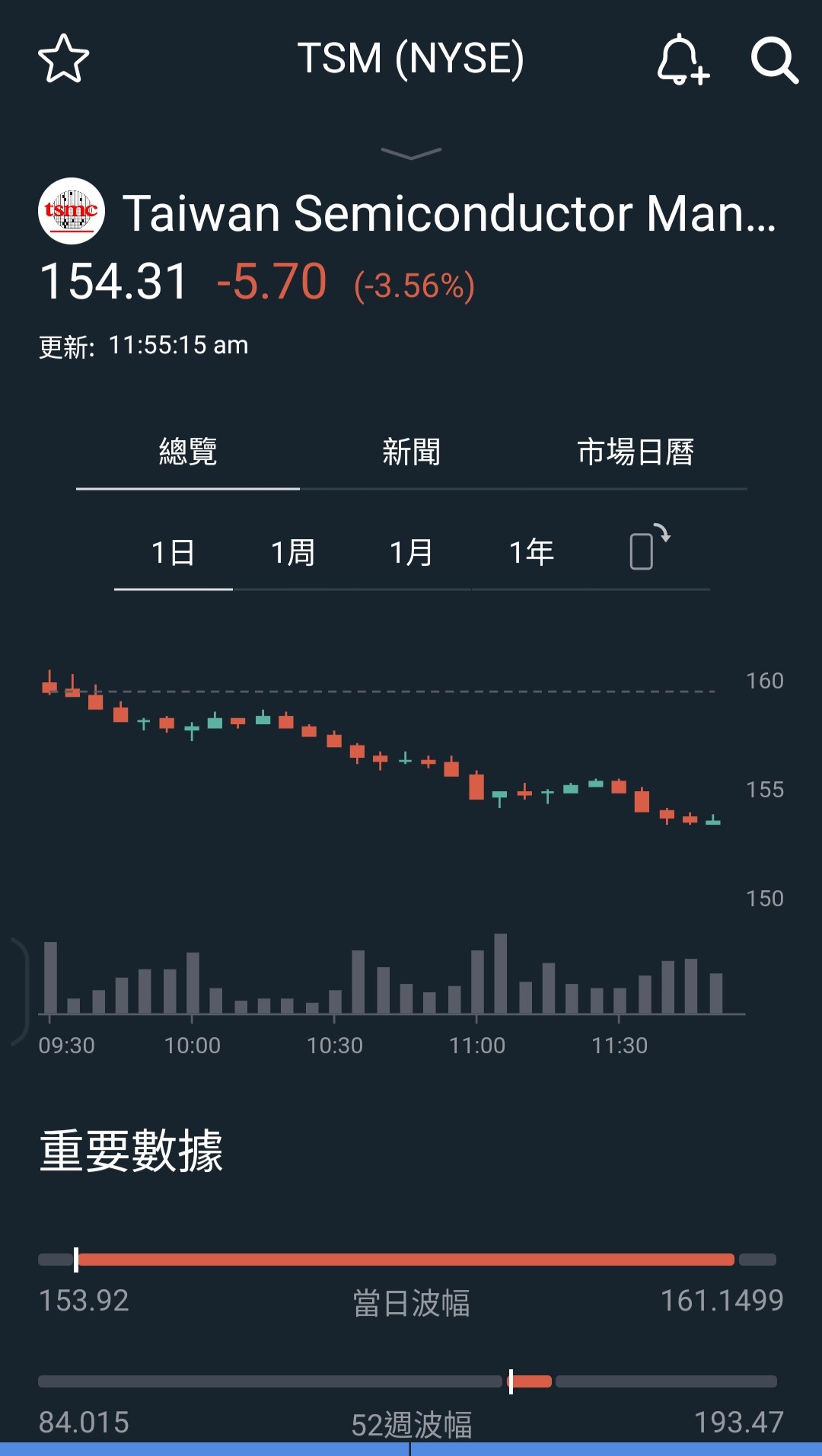View the 1年 chart range
This screenshot has width=822, height=1456.
[531, 552]
